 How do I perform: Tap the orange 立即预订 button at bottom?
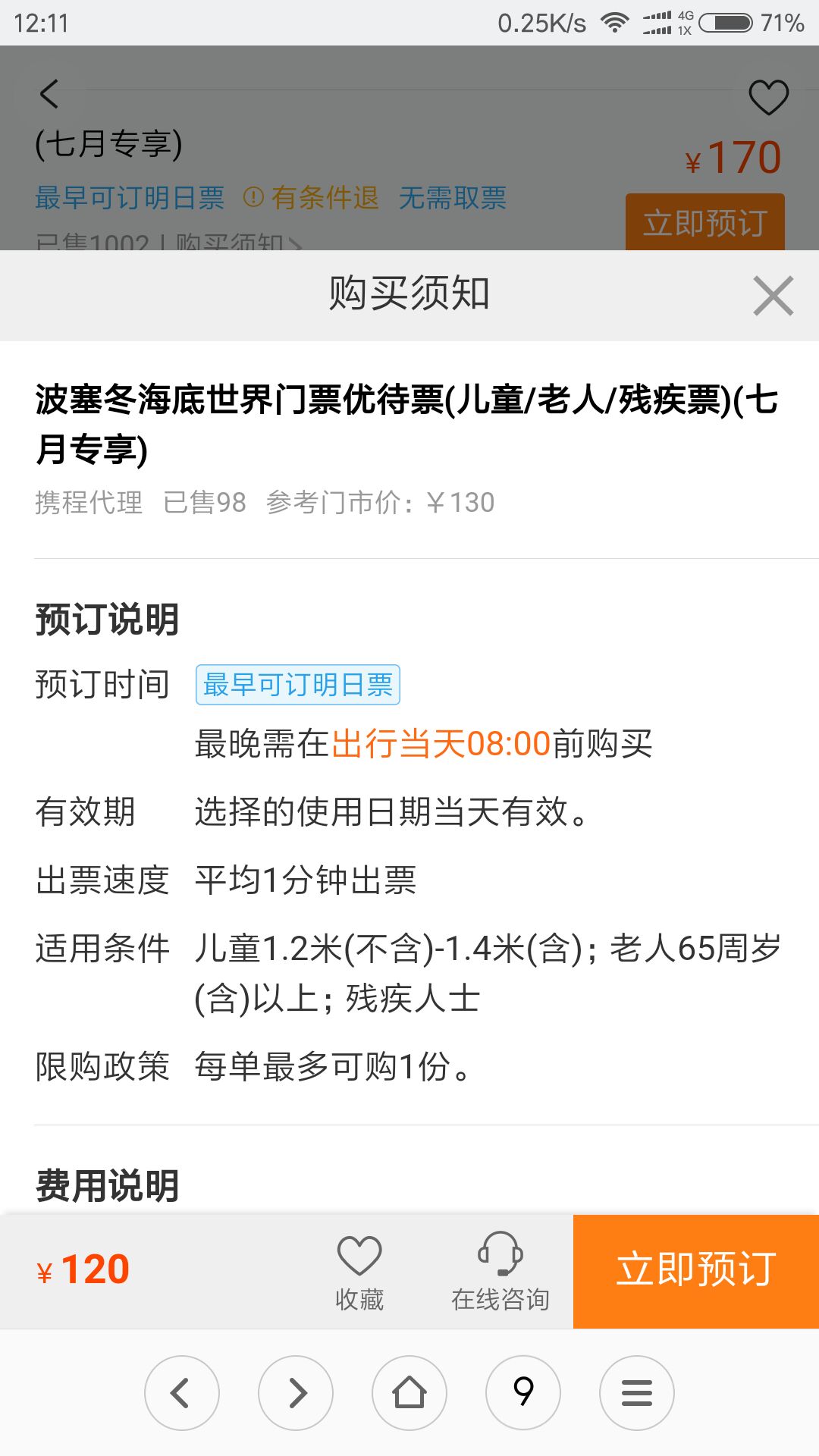click(x=695, y=1271)
